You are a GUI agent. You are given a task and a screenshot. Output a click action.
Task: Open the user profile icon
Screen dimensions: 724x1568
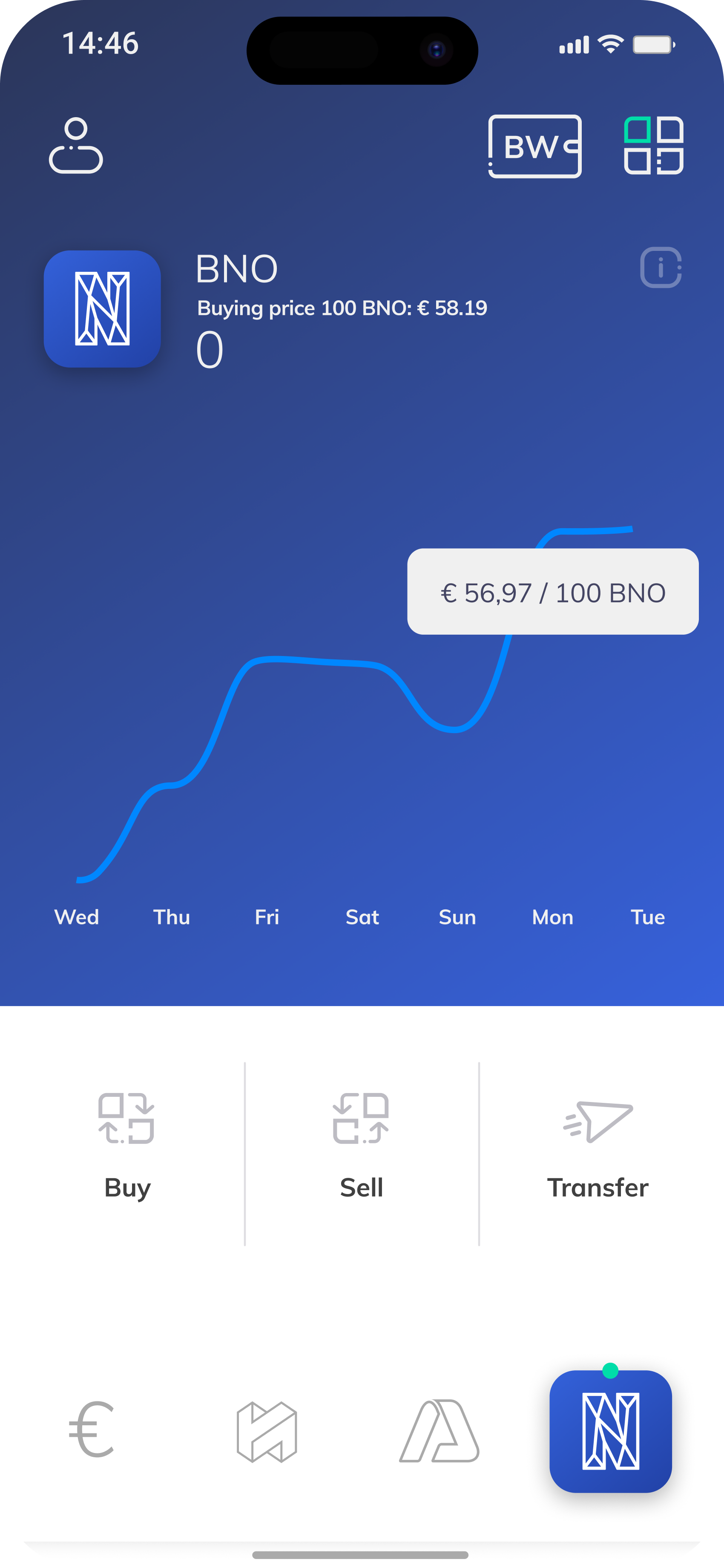tap(76, 146)
